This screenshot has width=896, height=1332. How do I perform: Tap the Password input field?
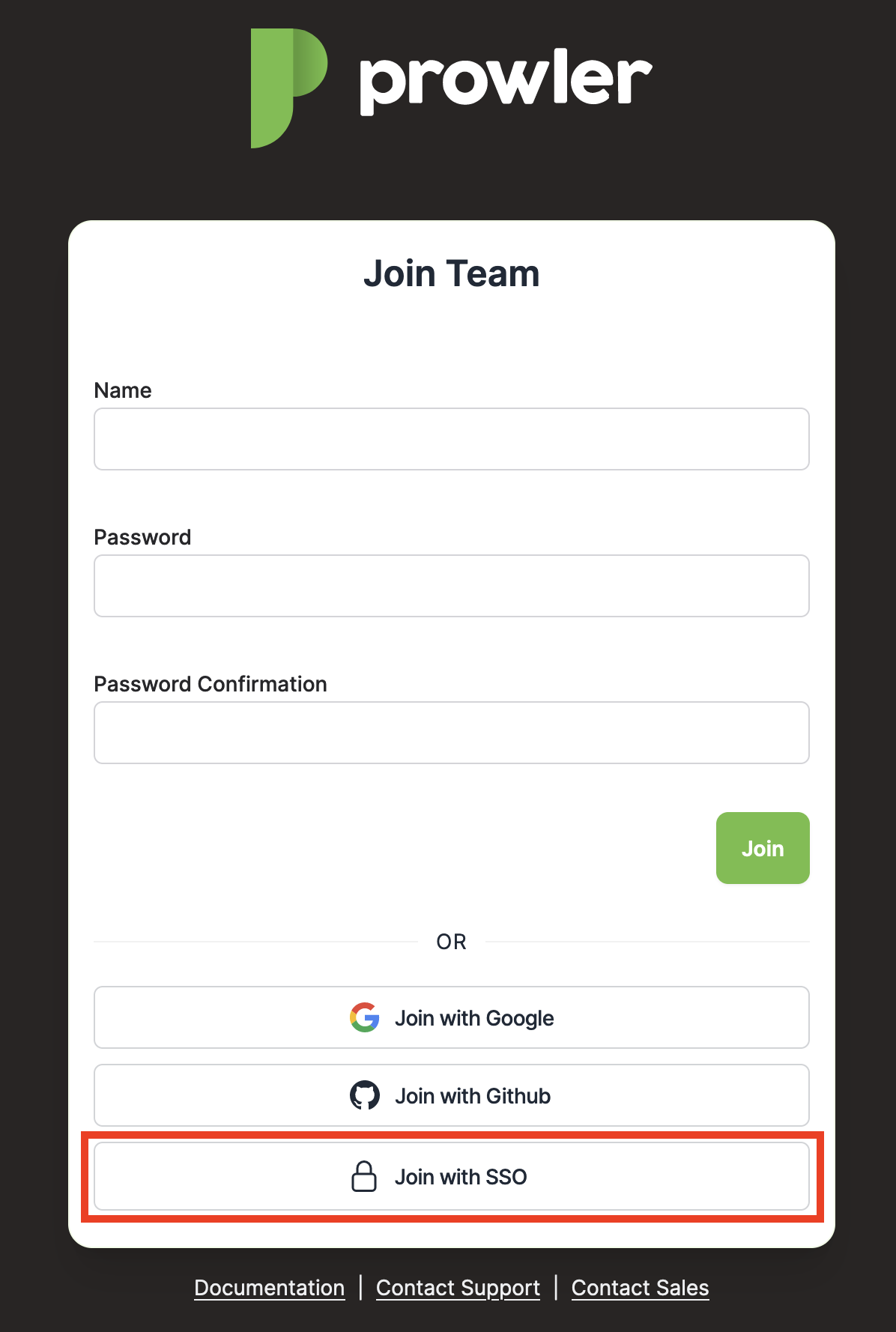point(451,586)
